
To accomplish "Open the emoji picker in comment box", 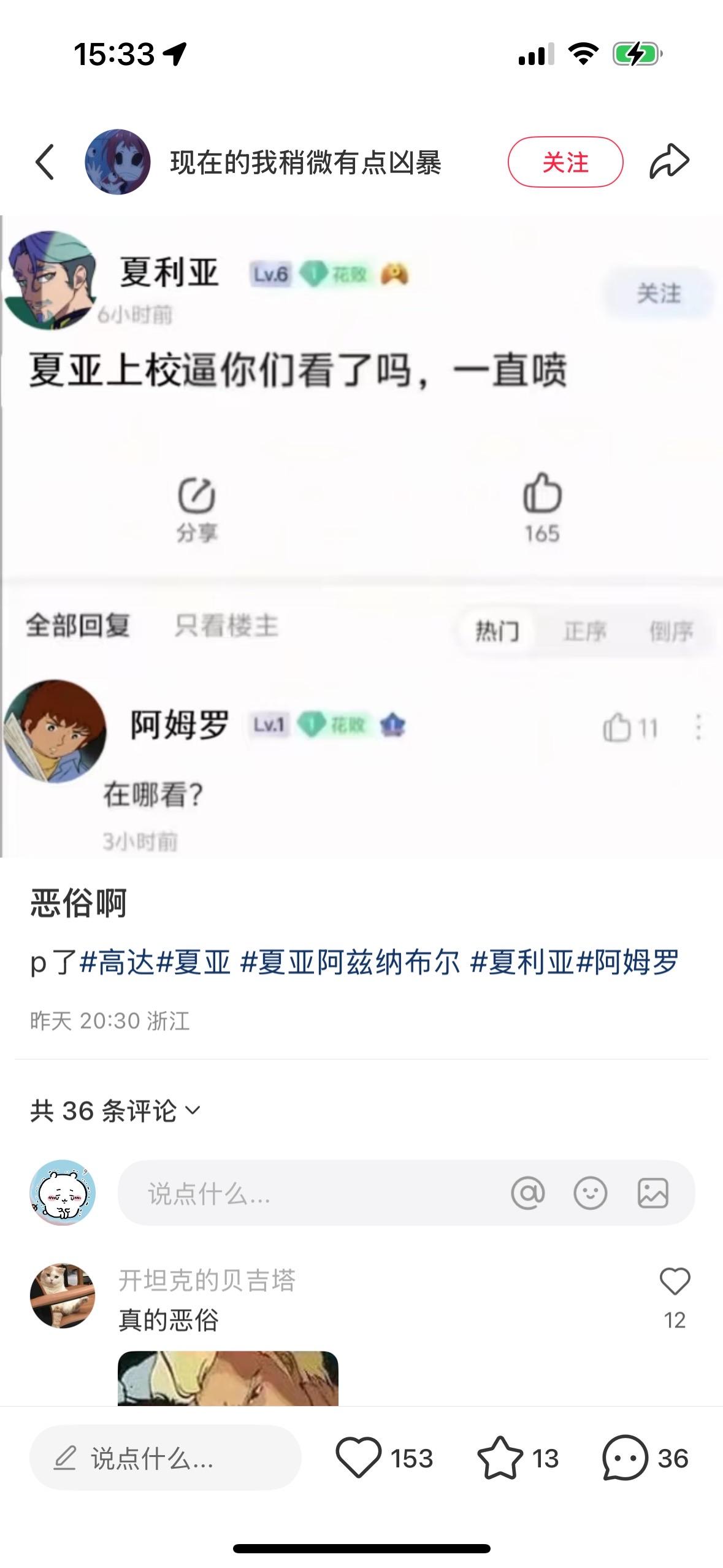I will click(x=590, y=1193).
